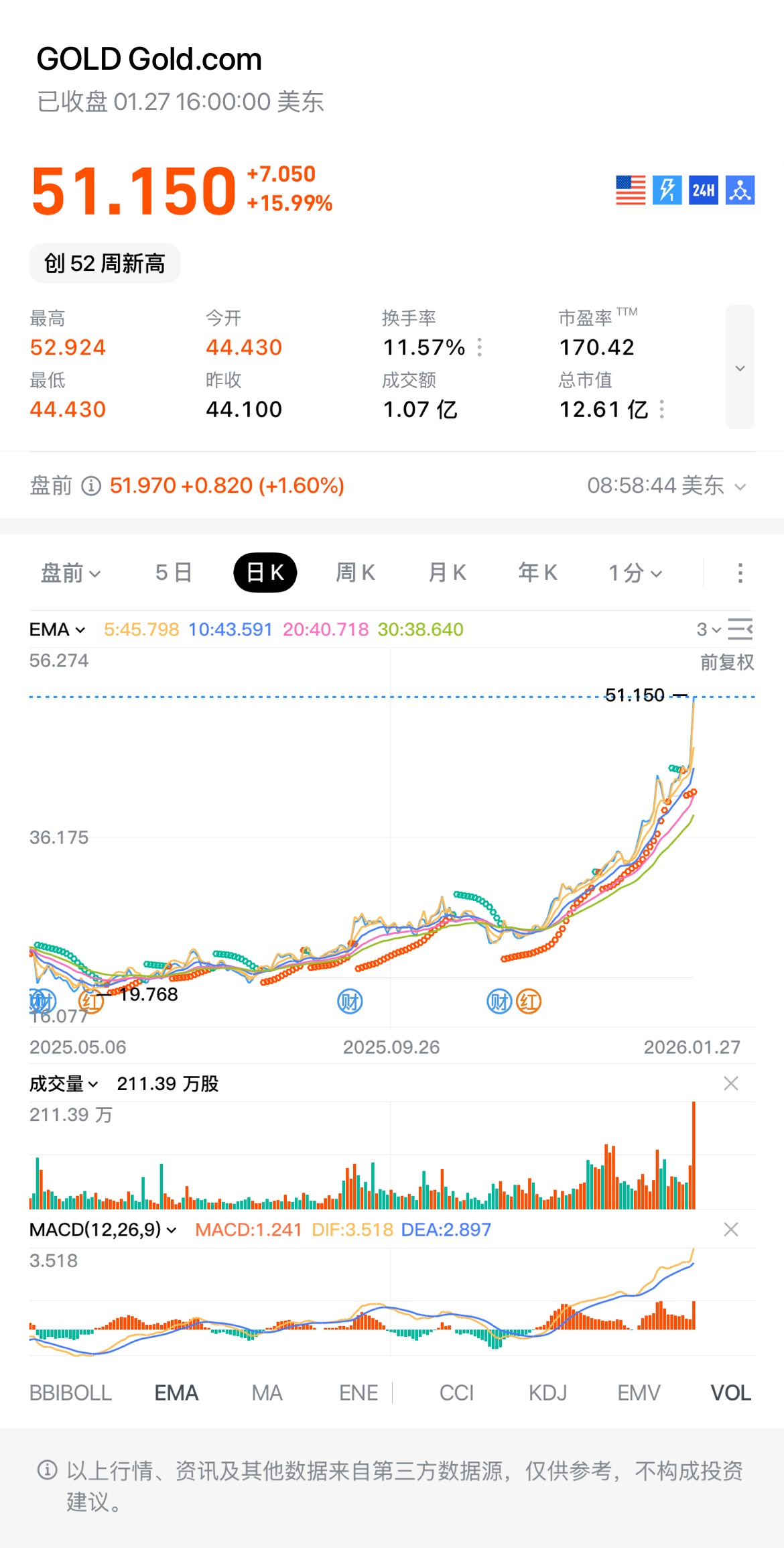Switch to 月K monthly chart
The height and width of the screenshot is (1548, 784).
point(447,573)
